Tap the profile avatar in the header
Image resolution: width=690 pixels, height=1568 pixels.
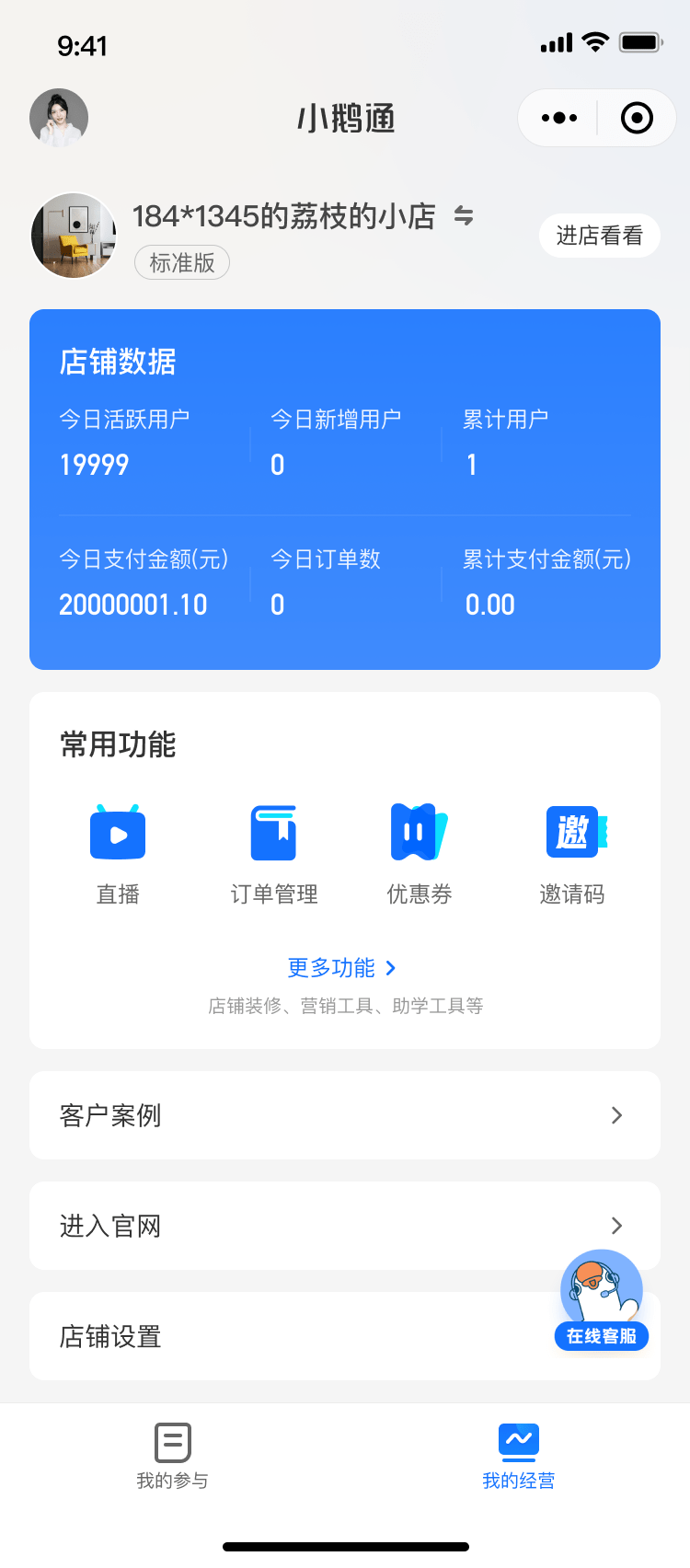pyautogui.click(x=59, y=118)
